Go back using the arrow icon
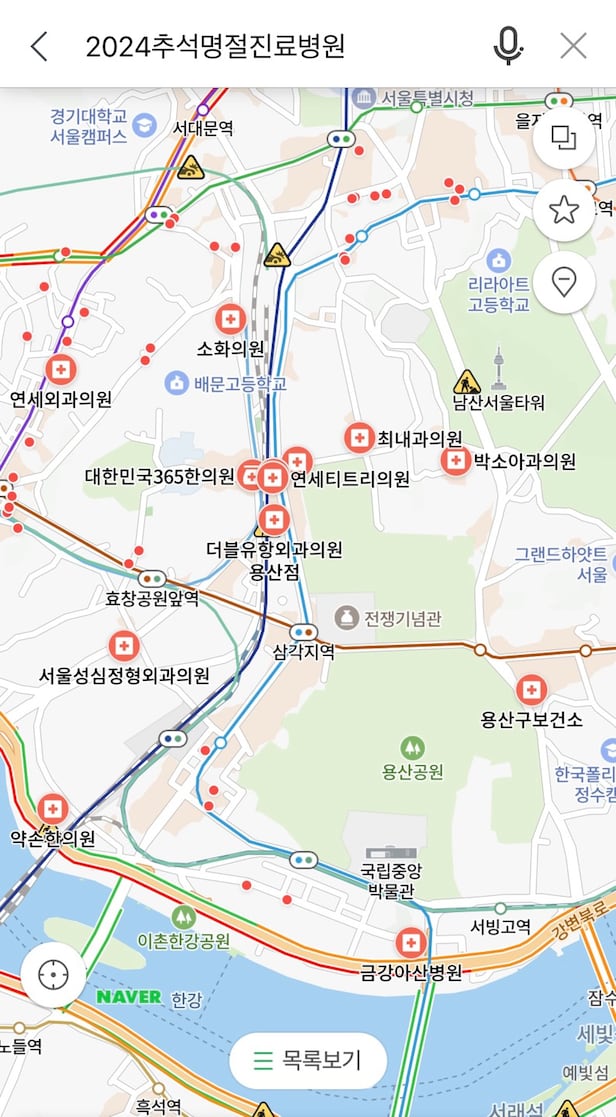This screenshot has height=1117, width=616. pos(39,46)
